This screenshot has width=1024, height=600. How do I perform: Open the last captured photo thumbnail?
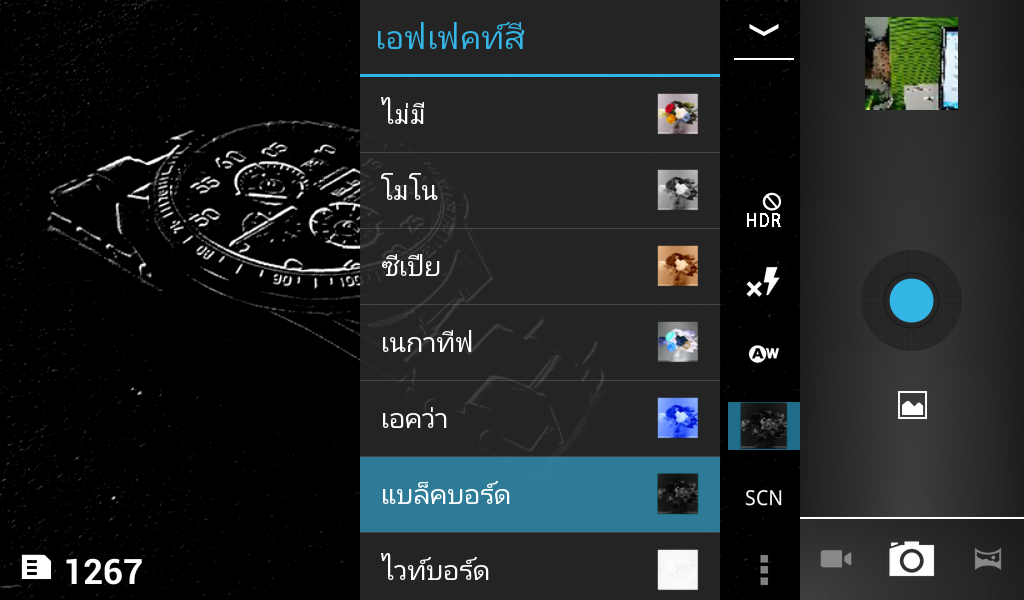coord(911,63)
